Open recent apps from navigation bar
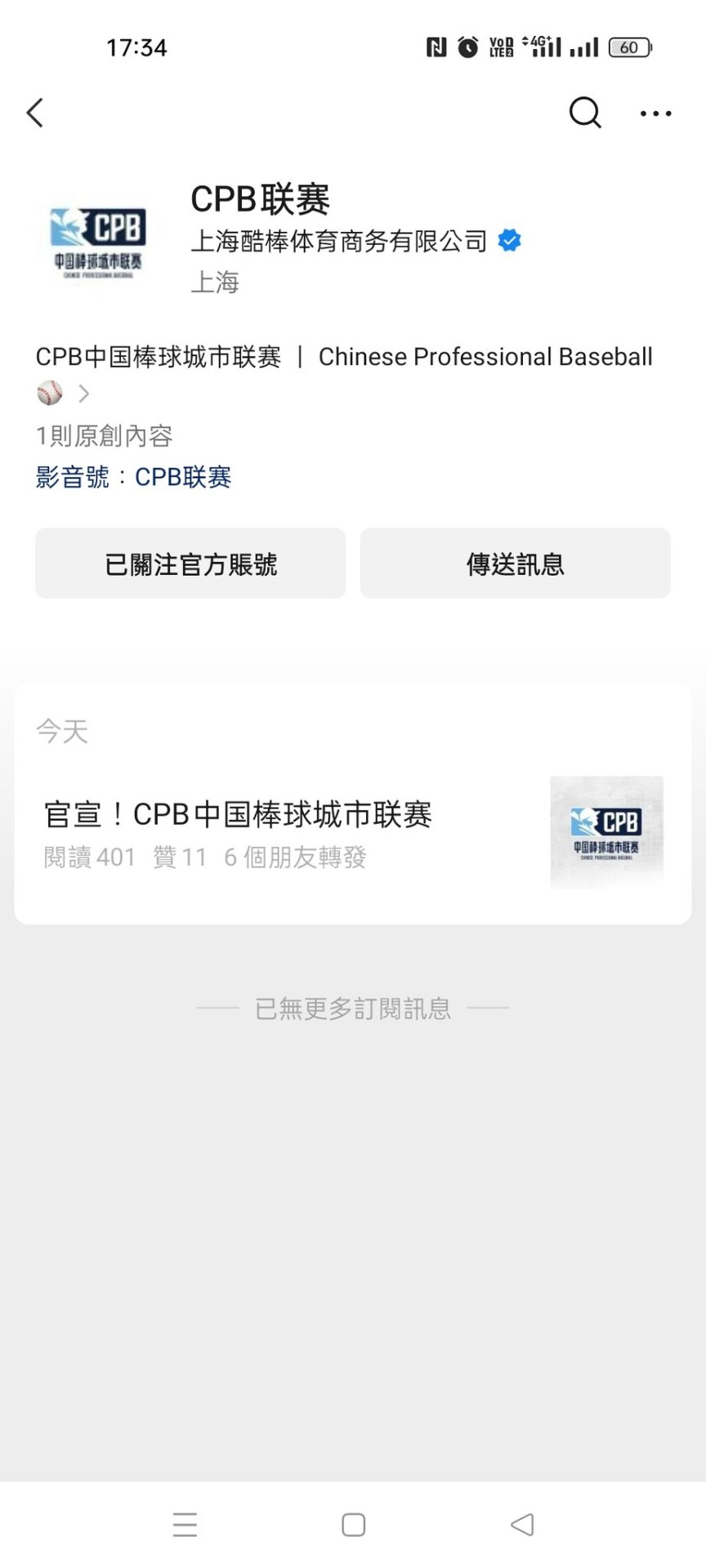 coord(185,1524)
